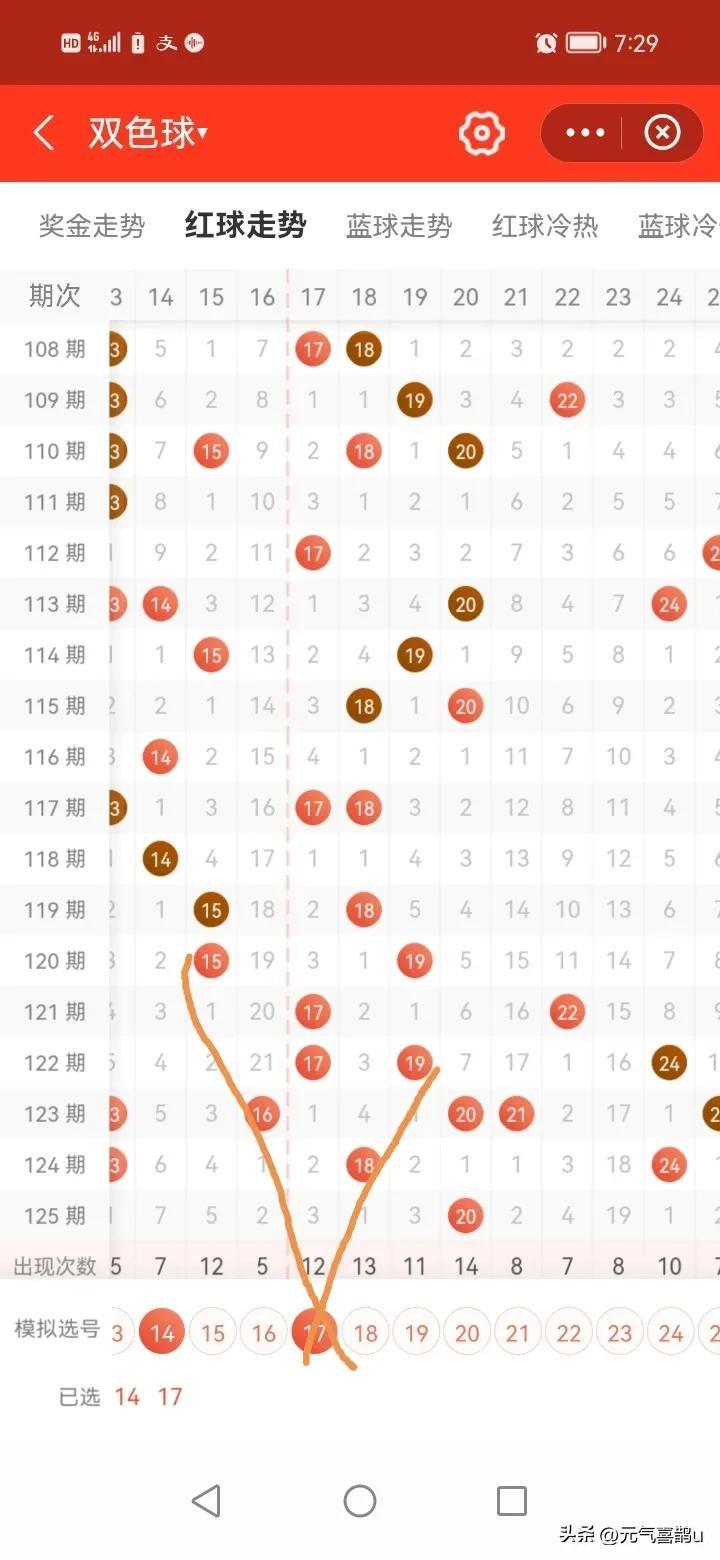
Task: Switch to the 奖金走势 tab
Action: pos(92,226)
